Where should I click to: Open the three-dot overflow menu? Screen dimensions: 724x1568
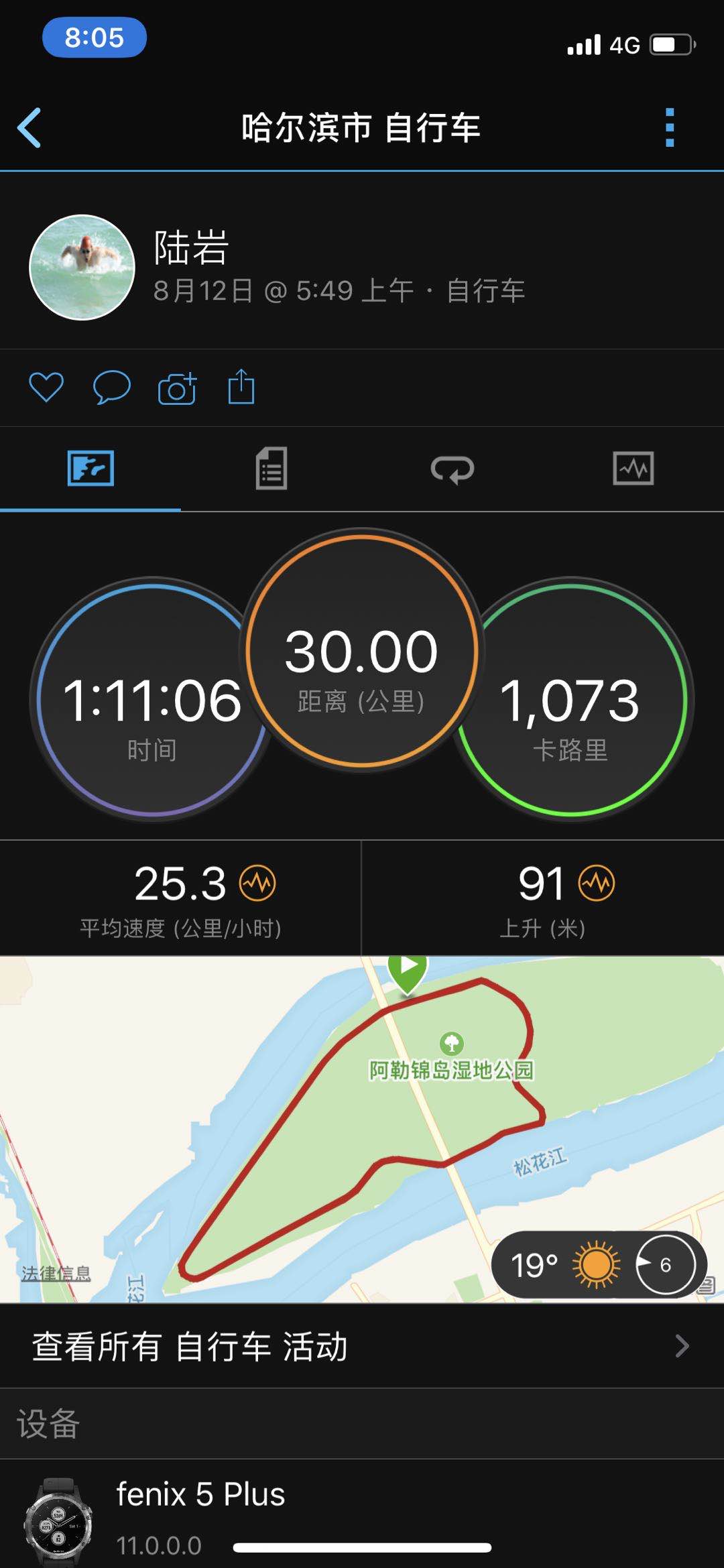point(669,127)
